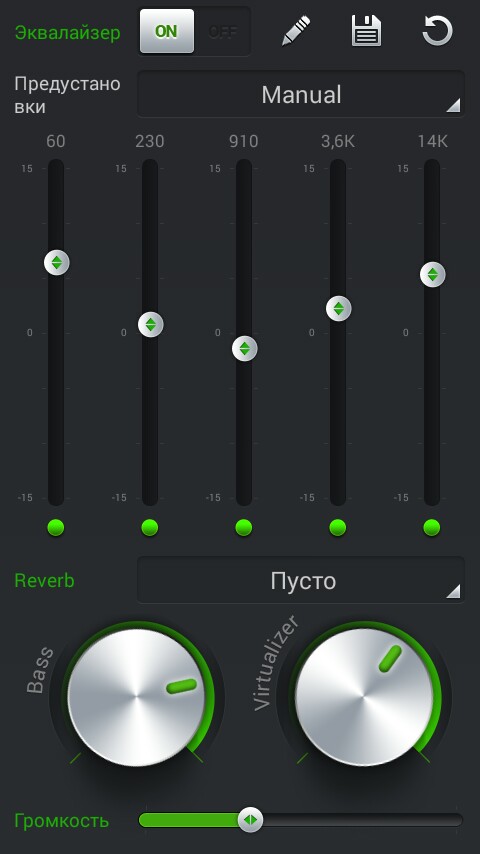This screenshot has height=854, width=480.
Task: Tap the 230 Hz band slider handle
Action: (151, 325)
